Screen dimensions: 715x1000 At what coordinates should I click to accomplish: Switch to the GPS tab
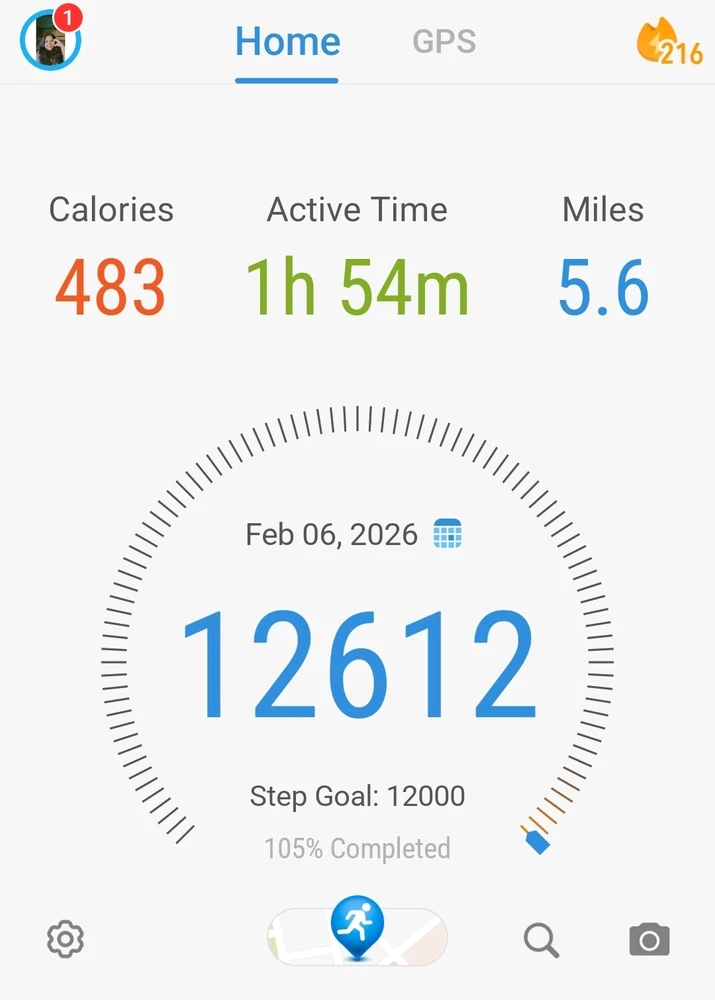pos(444,42)
